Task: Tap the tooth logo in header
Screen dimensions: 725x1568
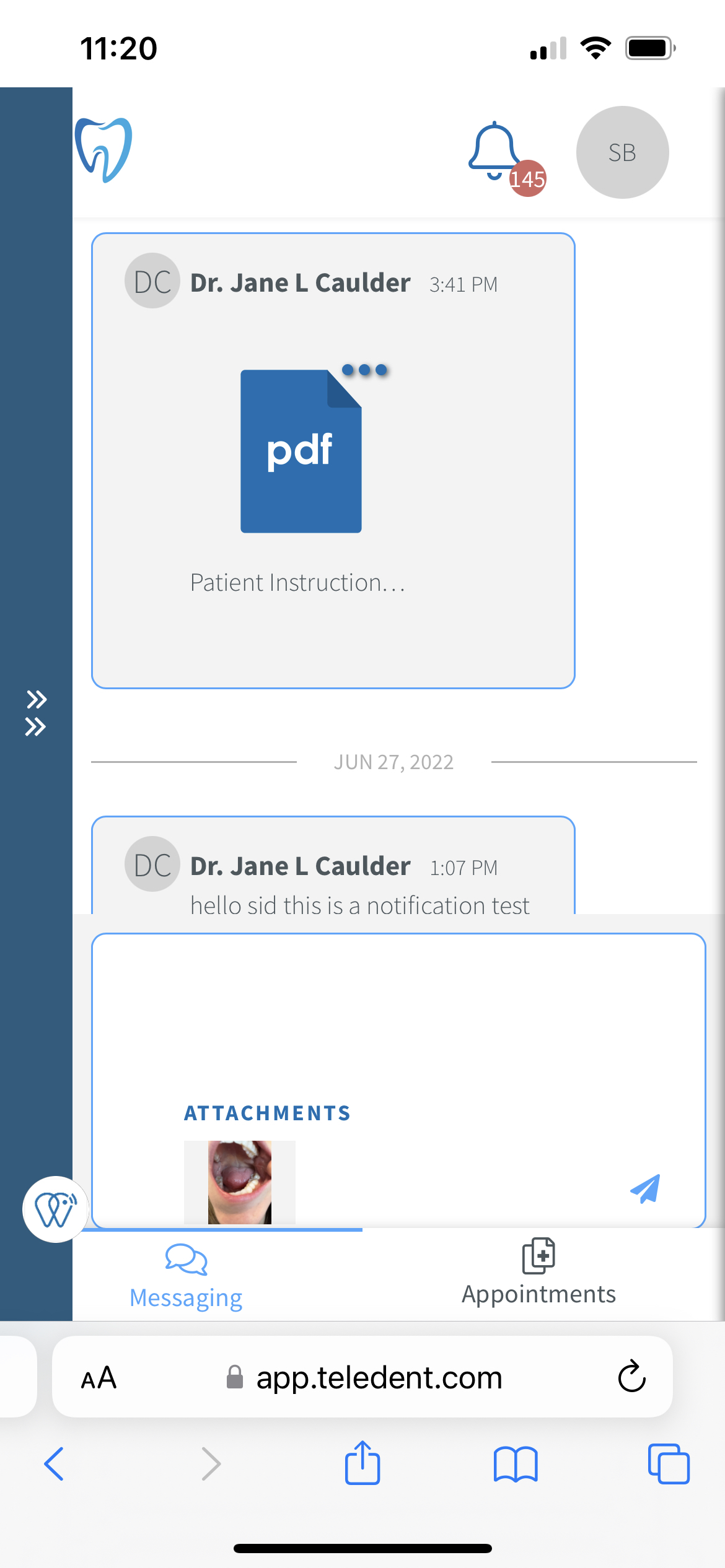Action: (x=103, y=150)
